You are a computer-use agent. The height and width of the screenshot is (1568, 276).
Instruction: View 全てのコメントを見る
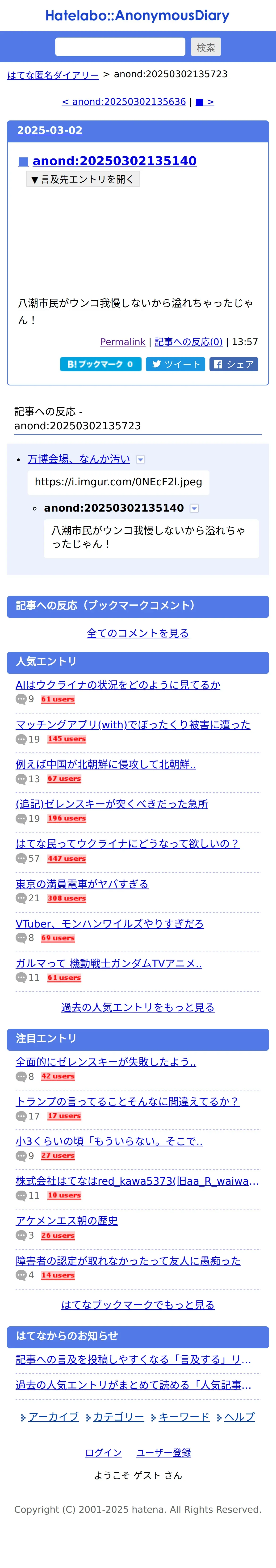pyautogui.click(x=138, y=633)
